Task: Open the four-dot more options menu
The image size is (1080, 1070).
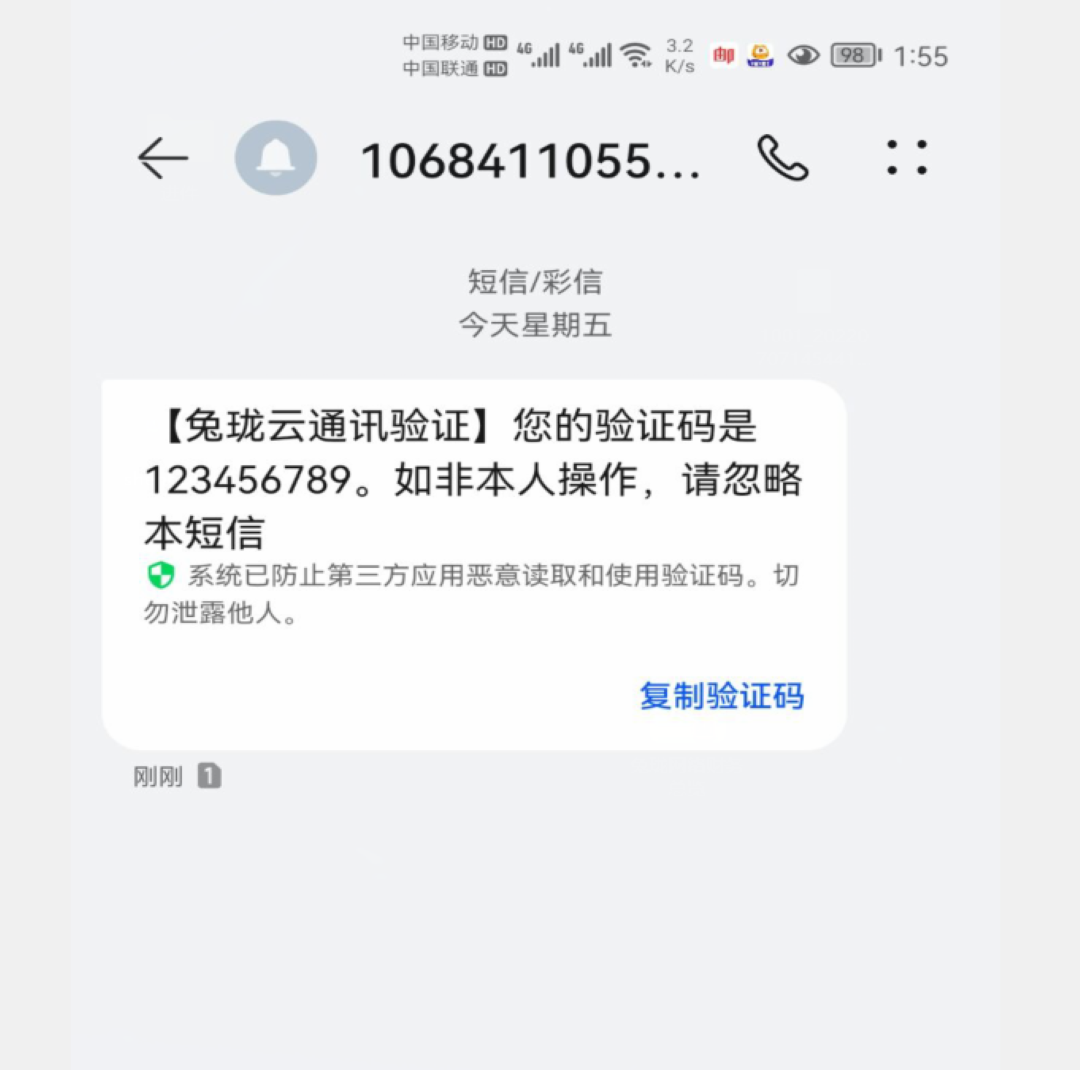Action: coord(907,158)
